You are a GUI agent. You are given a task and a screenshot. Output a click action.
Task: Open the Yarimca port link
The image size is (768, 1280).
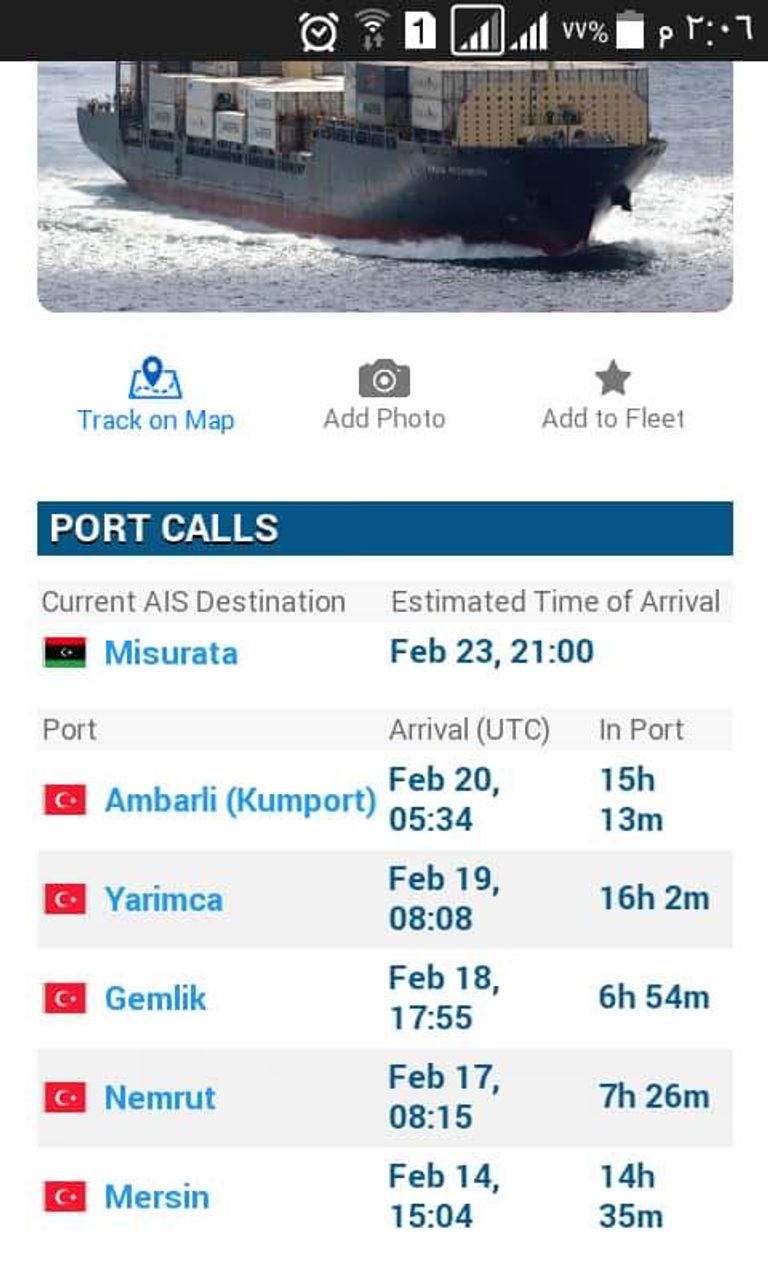pyautogui.click(x=164, y=899)
